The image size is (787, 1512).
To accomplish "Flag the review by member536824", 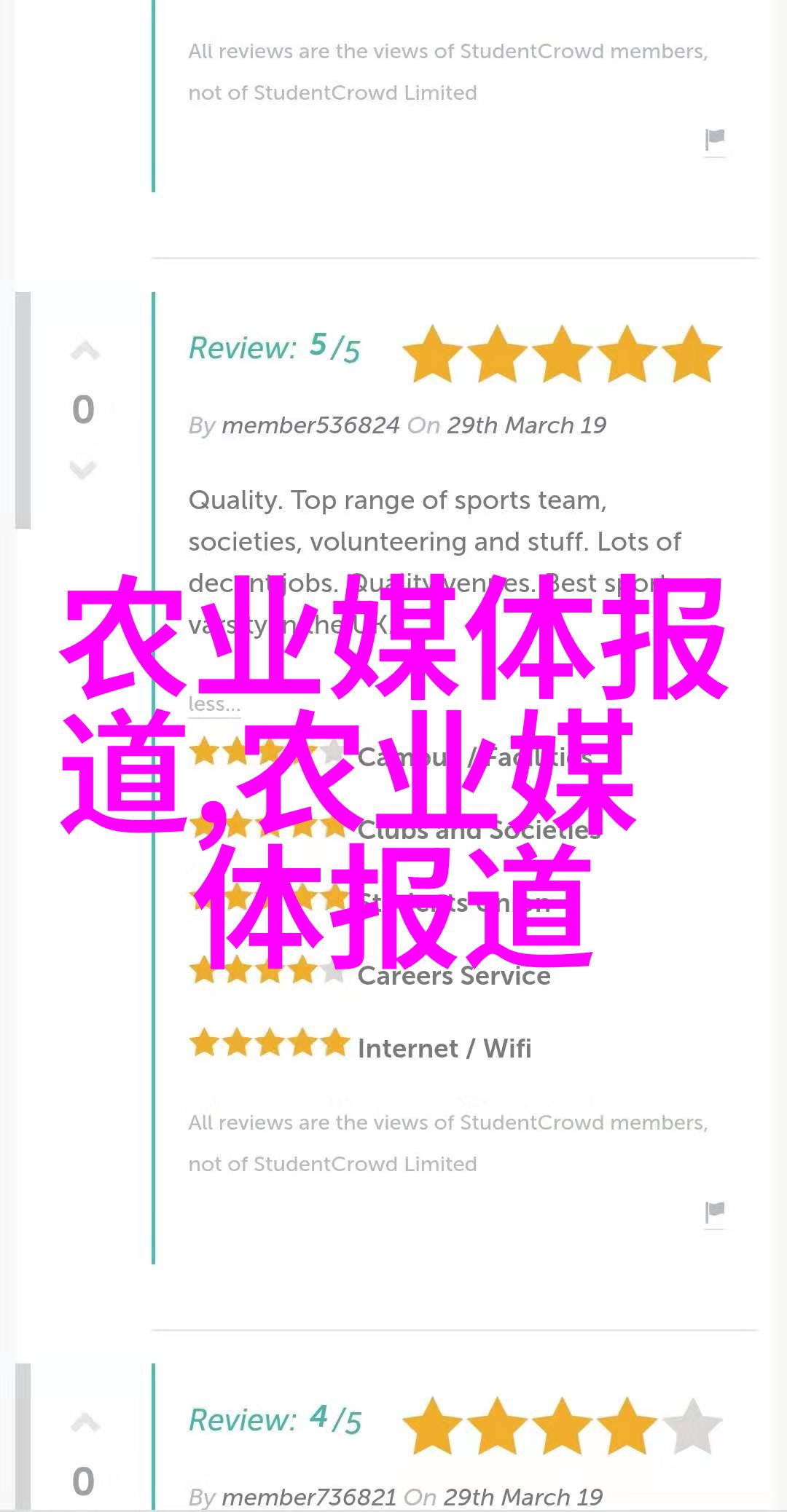I will (715, 1212).
